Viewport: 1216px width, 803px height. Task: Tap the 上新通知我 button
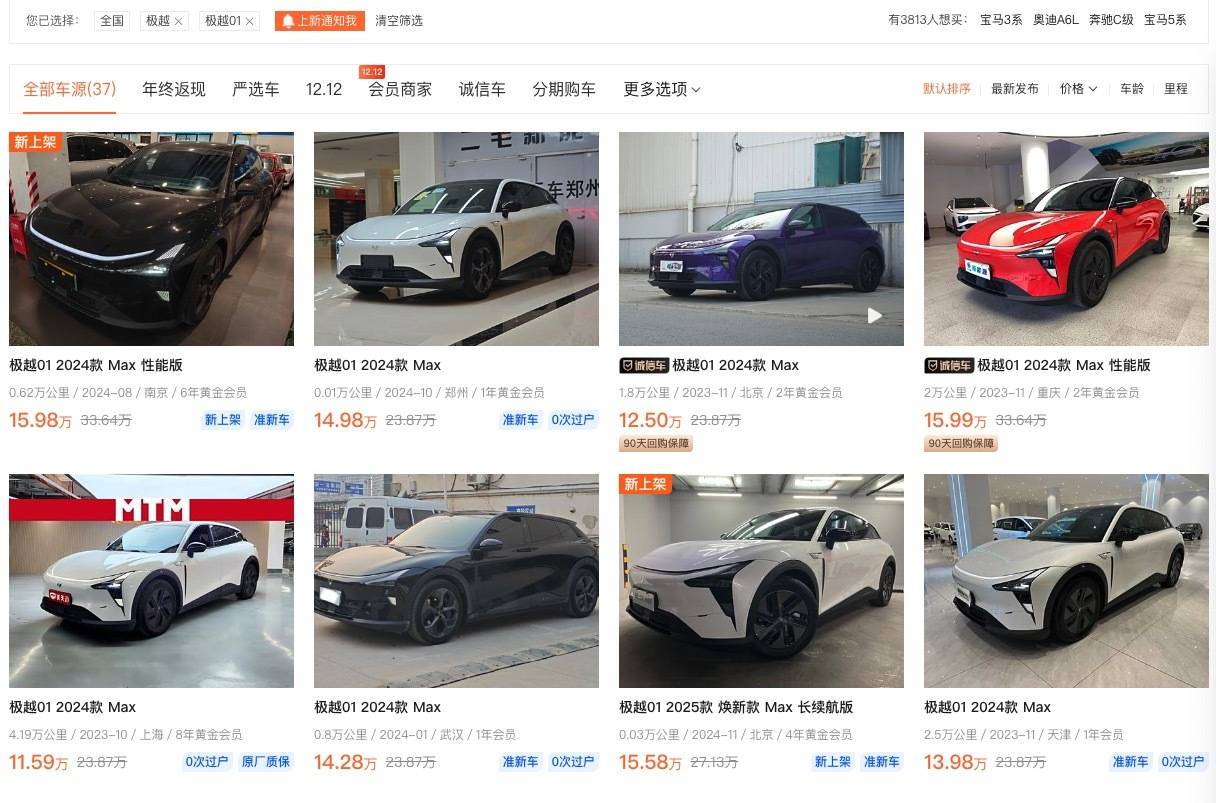(320, 21)
